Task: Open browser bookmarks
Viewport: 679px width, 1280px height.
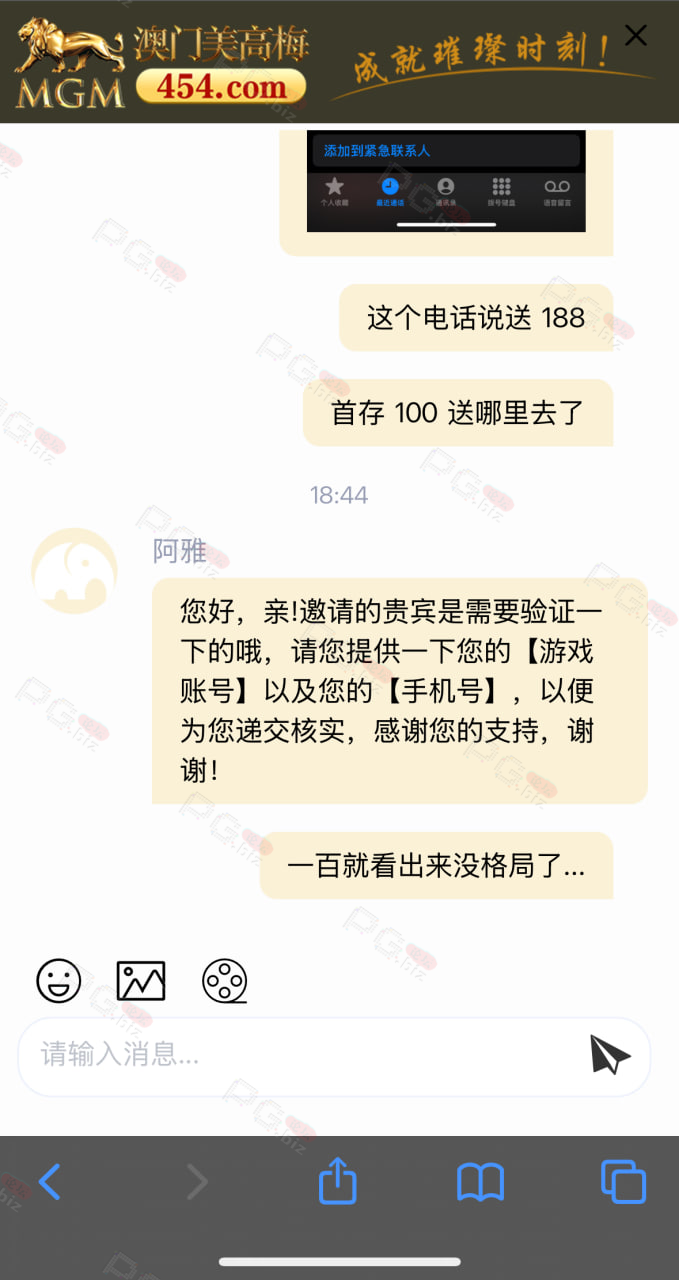Action: coord(480,1183)
